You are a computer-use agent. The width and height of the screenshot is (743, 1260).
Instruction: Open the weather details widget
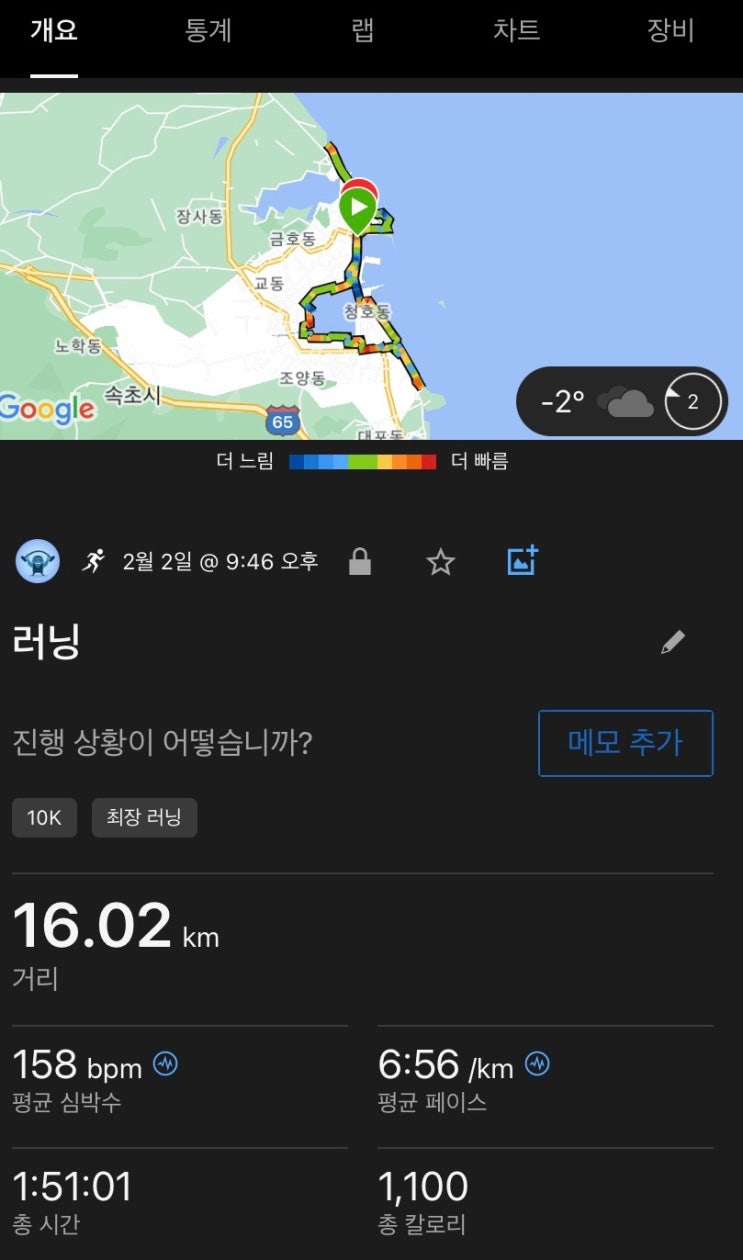(x=622, y=402)
